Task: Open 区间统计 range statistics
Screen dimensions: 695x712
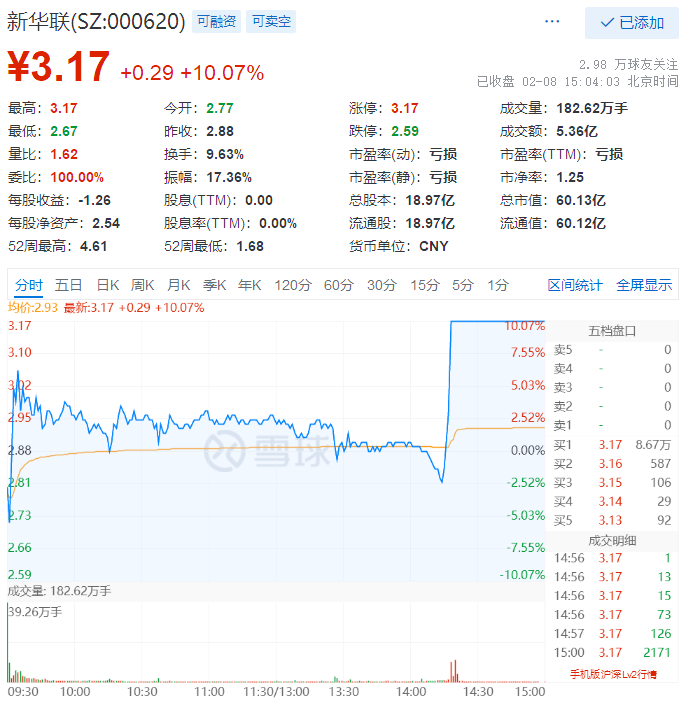Action: pyautogui.click(x=575, y=285)
